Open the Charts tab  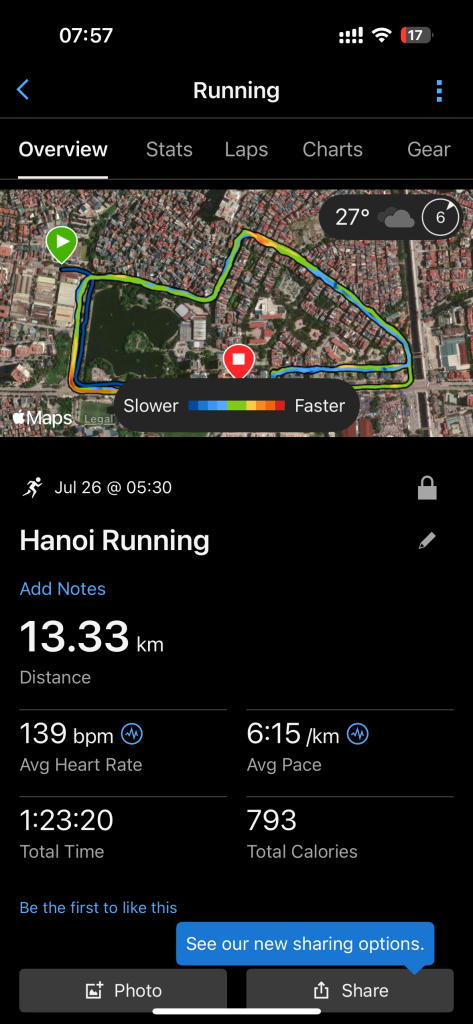[x=332, y=150]
